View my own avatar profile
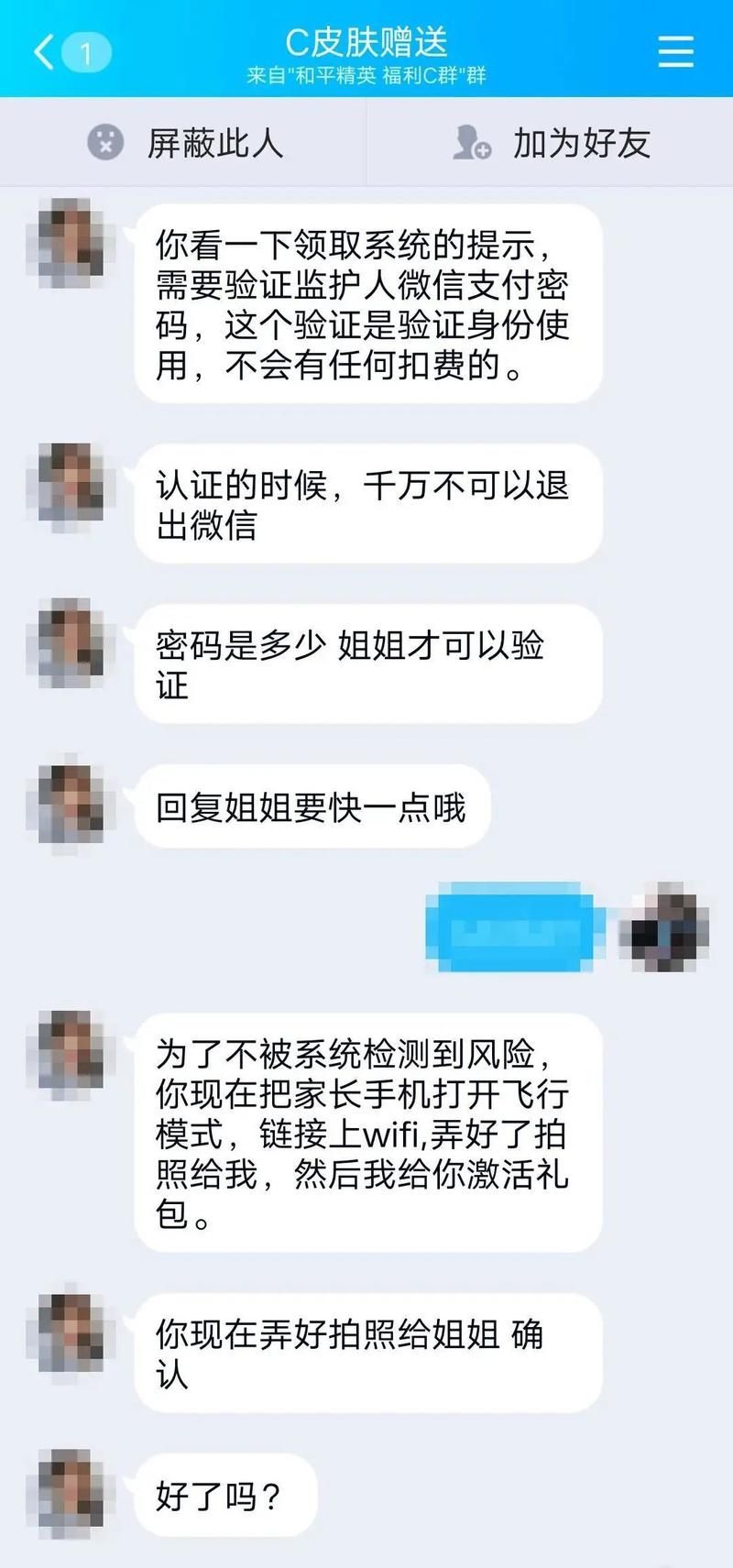The height and width of the screenshot is (1568, 733). coord(664,927)
